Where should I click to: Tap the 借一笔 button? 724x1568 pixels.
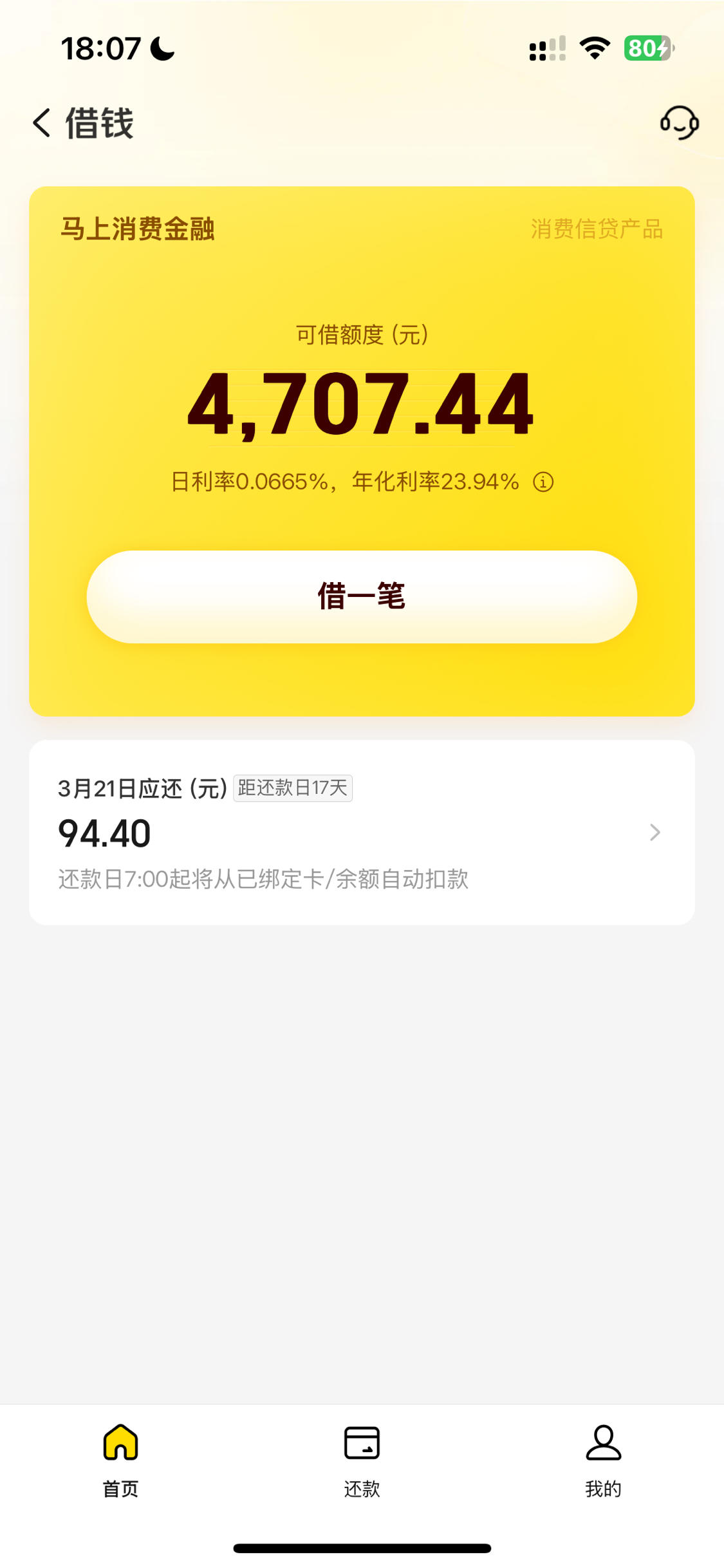(362, 596)
